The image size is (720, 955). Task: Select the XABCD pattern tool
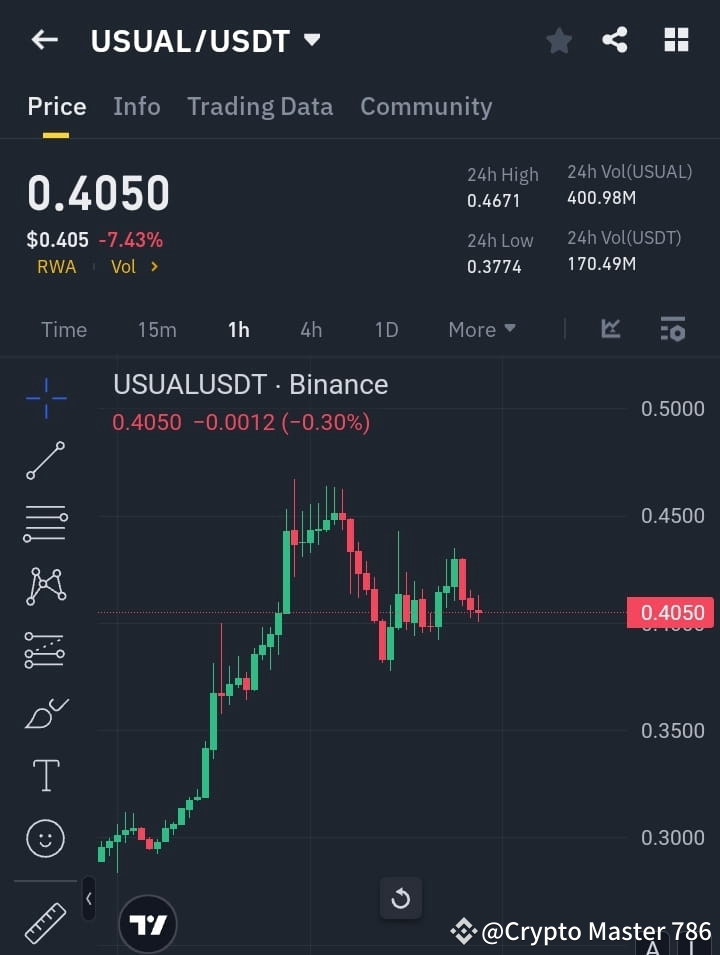point(44,587)
